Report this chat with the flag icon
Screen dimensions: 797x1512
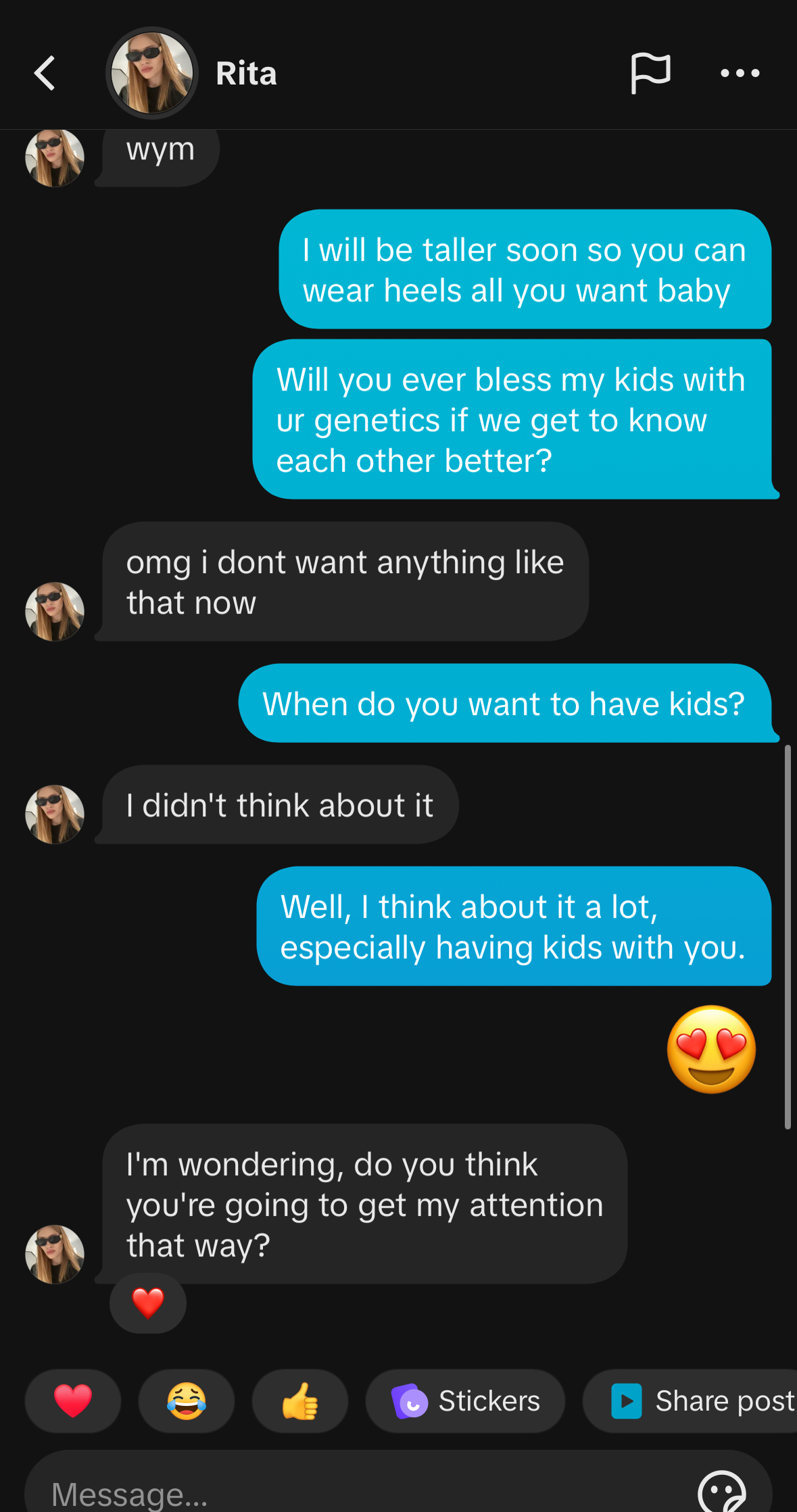pos(650,72)
